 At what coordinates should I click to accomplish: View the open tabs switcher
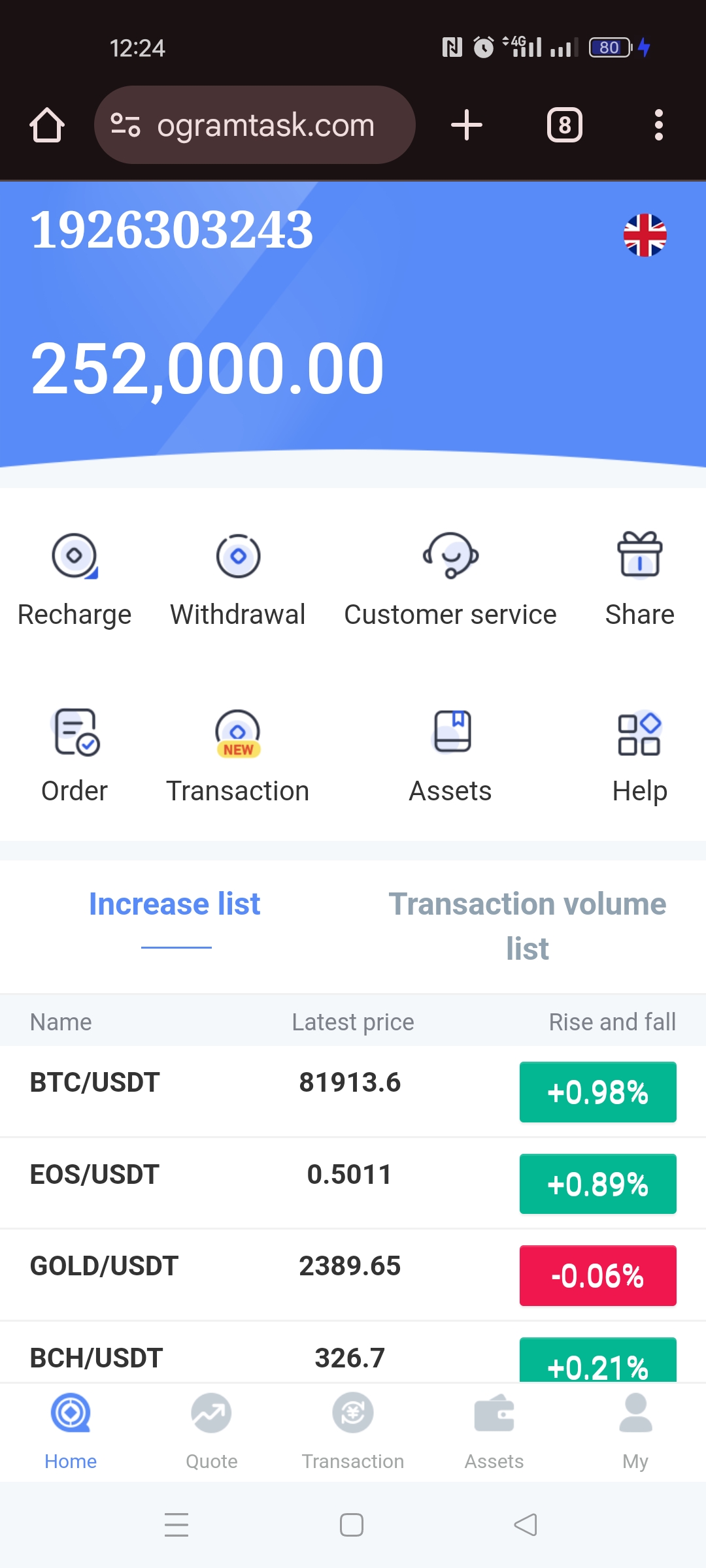tap(565, 125)
